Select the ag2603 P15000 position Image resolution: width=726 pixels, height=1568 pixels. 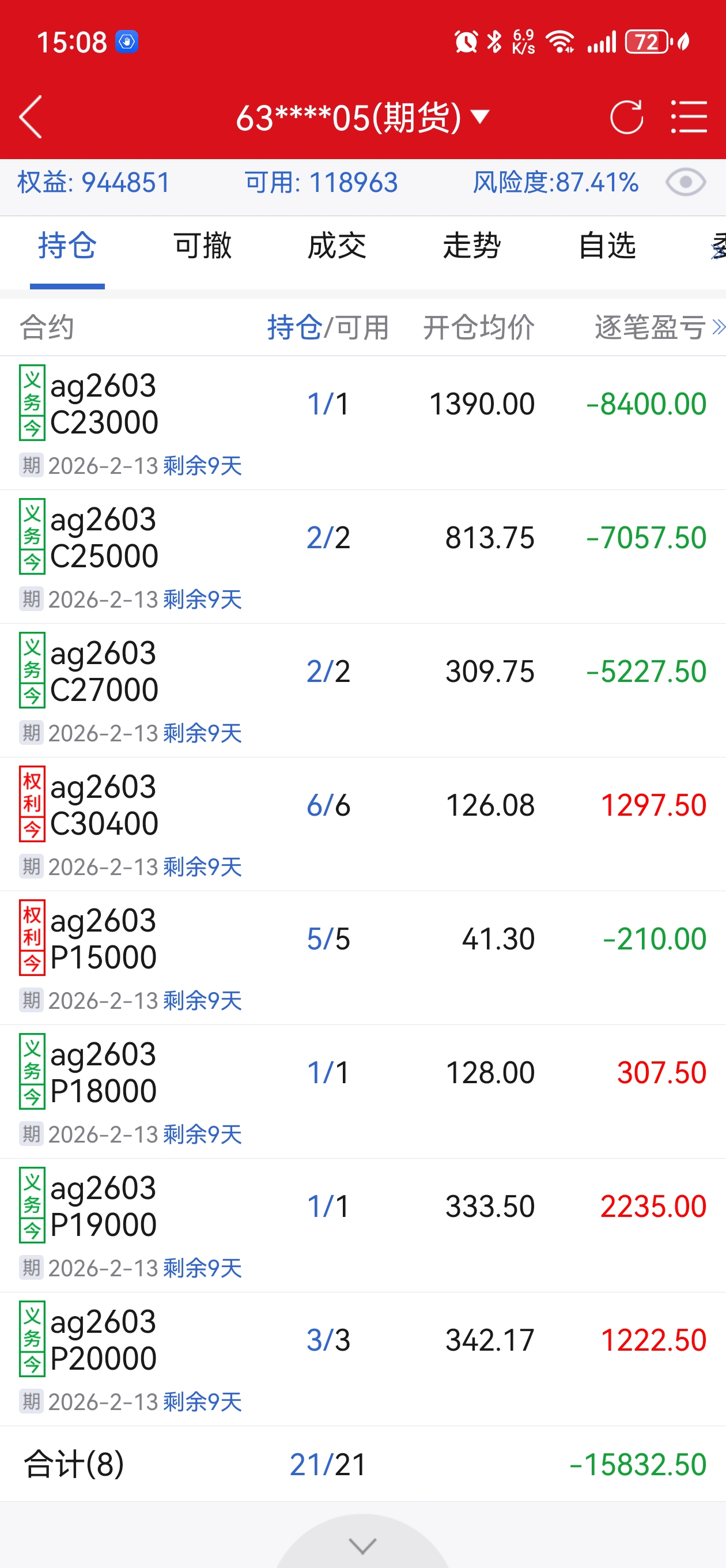click(362, 958)
